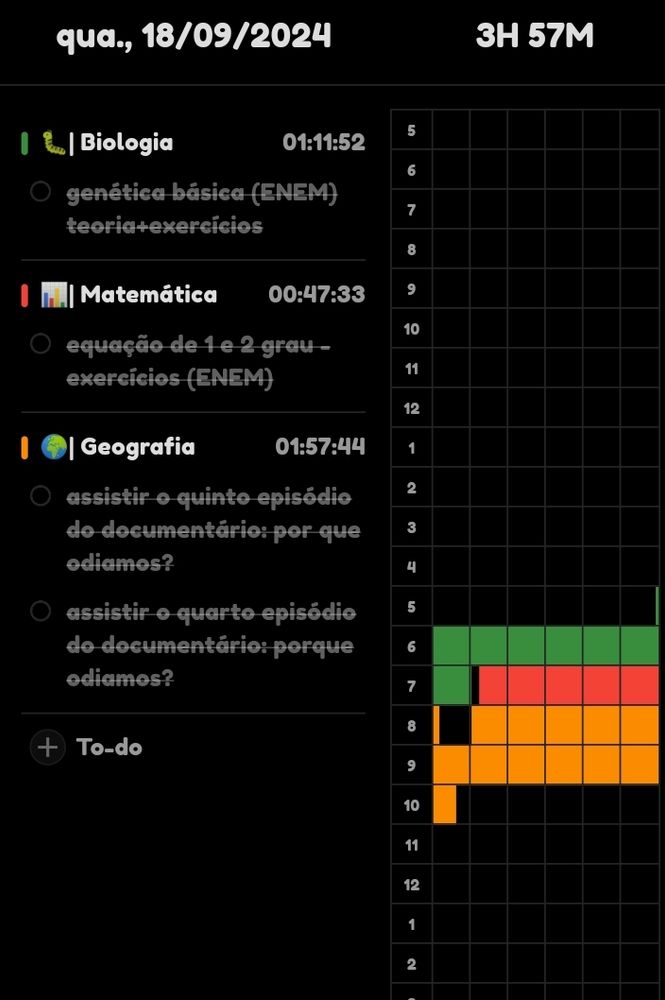Toggle the equação de 1 e 2 grau checkbox
665x1000 pixels.
[x=41, y=345]
